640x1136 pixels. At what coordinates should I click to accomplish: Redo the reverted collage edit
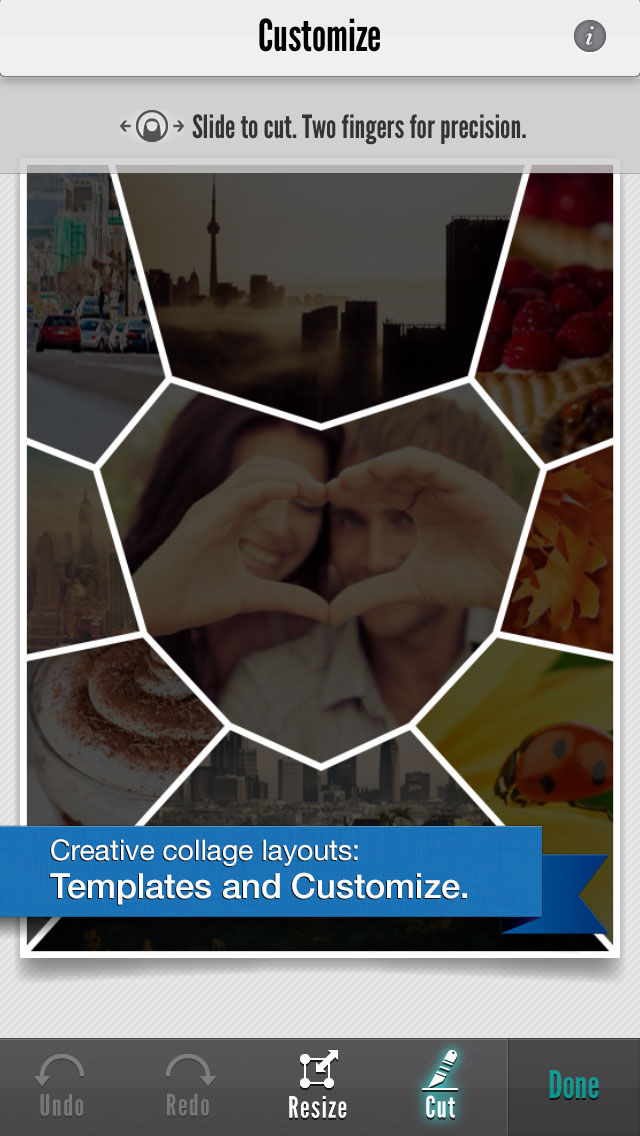pyautogui.click(x=189, y=1086)
